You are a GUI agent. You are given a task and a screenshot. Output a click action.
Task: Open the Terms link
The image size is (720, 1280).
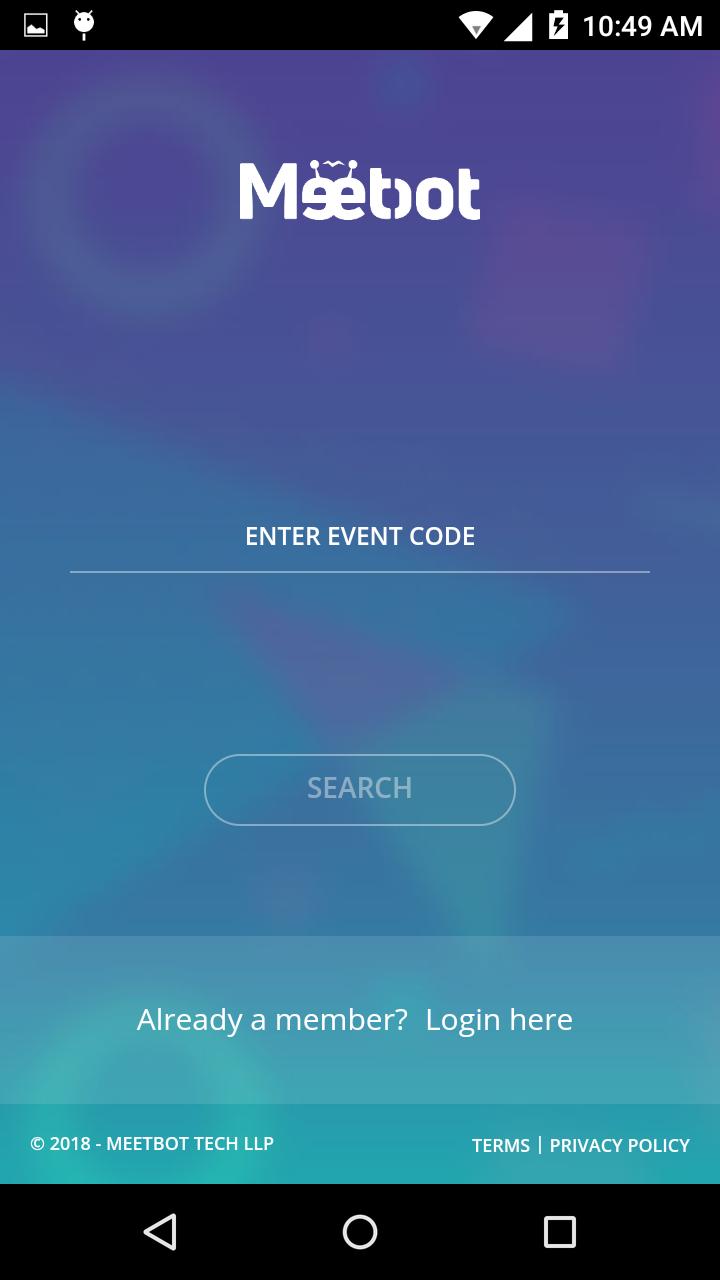[x=500, y=1145]
